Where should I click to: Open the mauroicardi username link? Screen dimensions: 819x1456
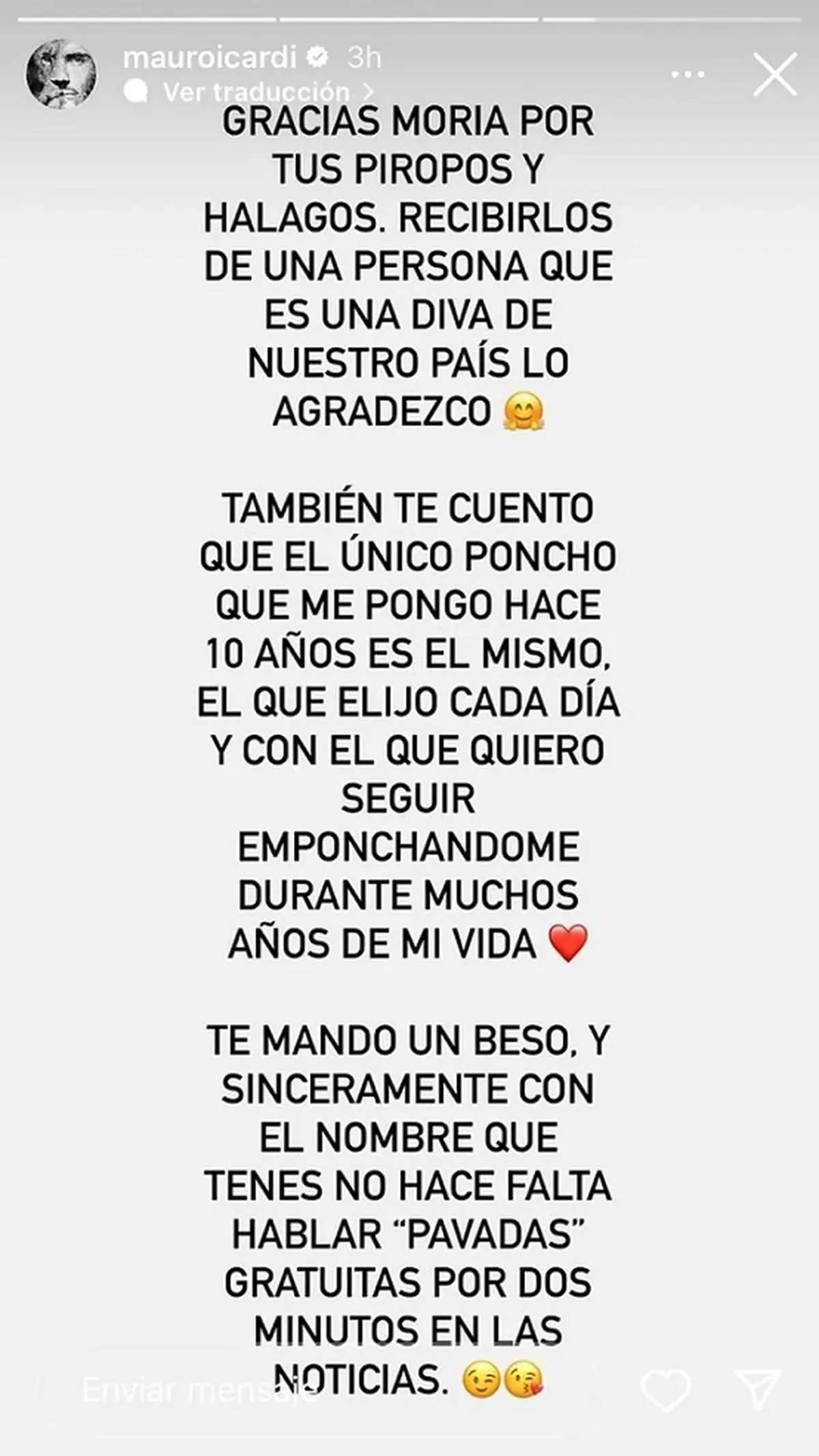(209, 58)
